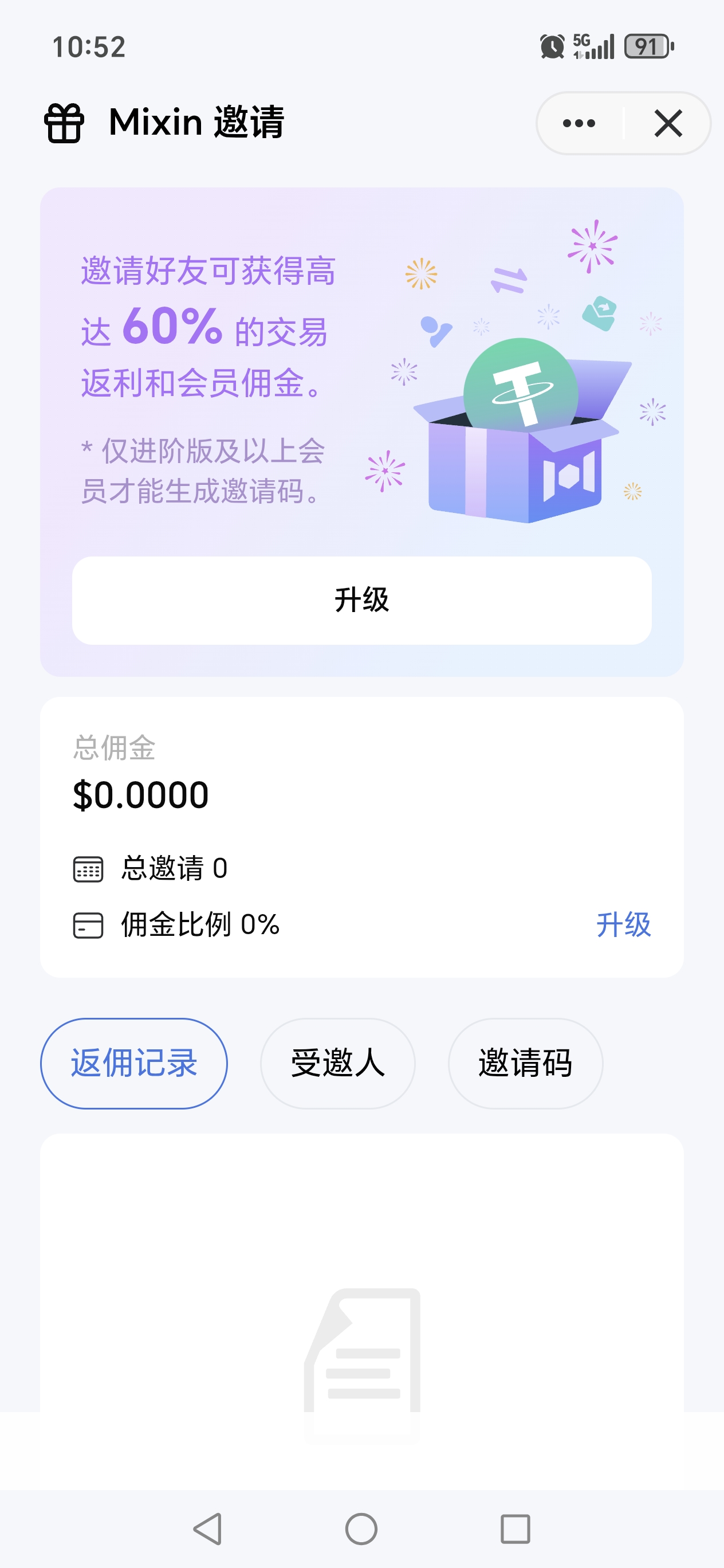Open the blue 升级 link beside 佣金比例
Viewport: 724px width, 1568px height.
click(623, 924)
